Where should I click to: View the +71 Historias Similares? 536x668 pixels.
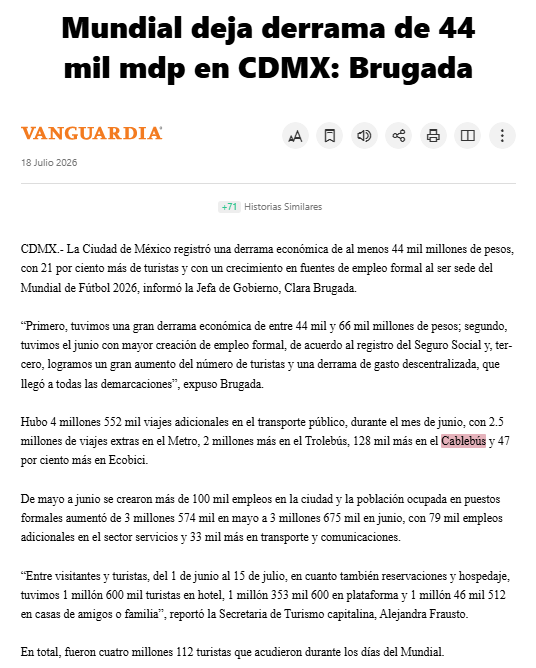click(x=270, y=207)
